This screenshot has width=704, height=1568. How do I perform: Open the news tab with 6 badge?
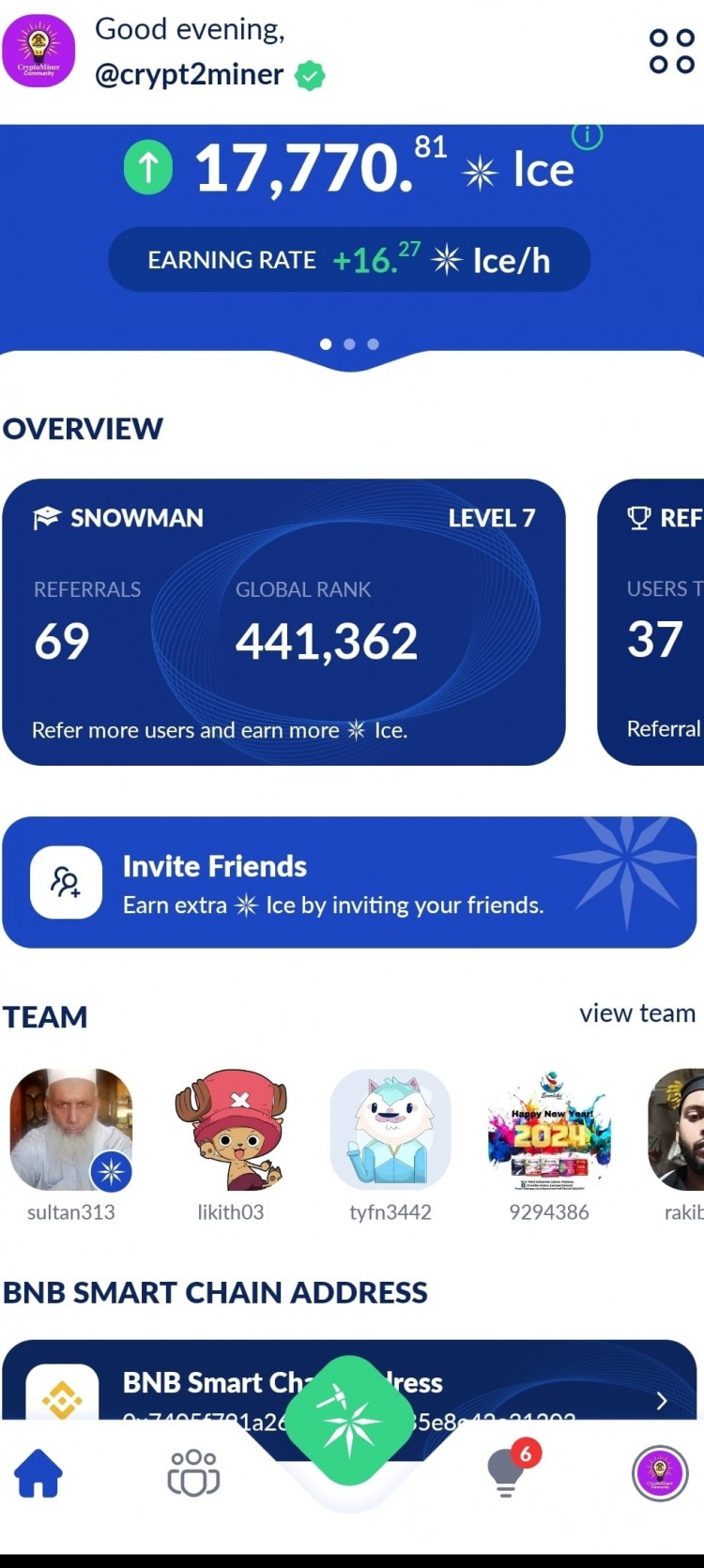click(507, 1473)
